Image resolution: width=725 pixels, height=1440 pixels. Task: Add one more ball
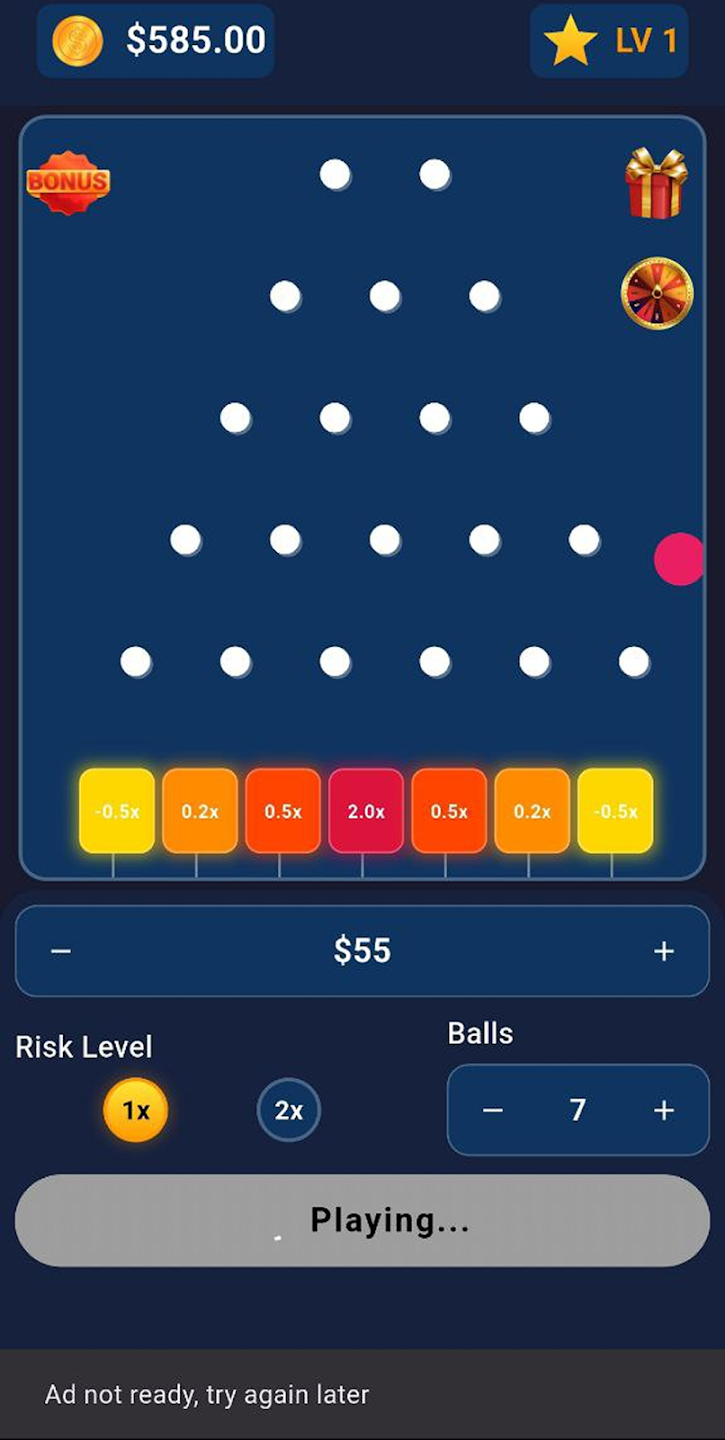(x=664, y=1110)
